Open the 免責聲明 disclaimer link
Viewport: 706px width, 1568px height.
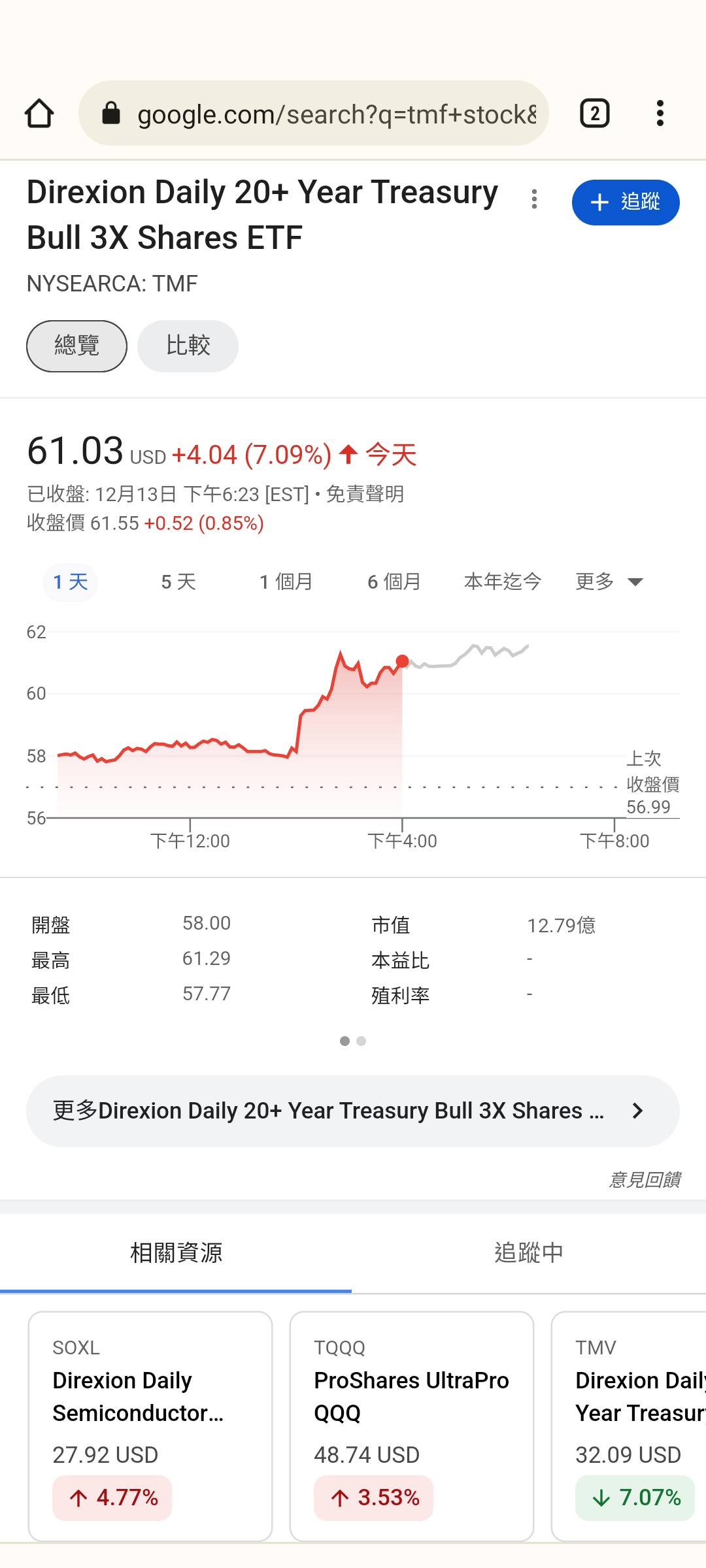tap(365, 494)
